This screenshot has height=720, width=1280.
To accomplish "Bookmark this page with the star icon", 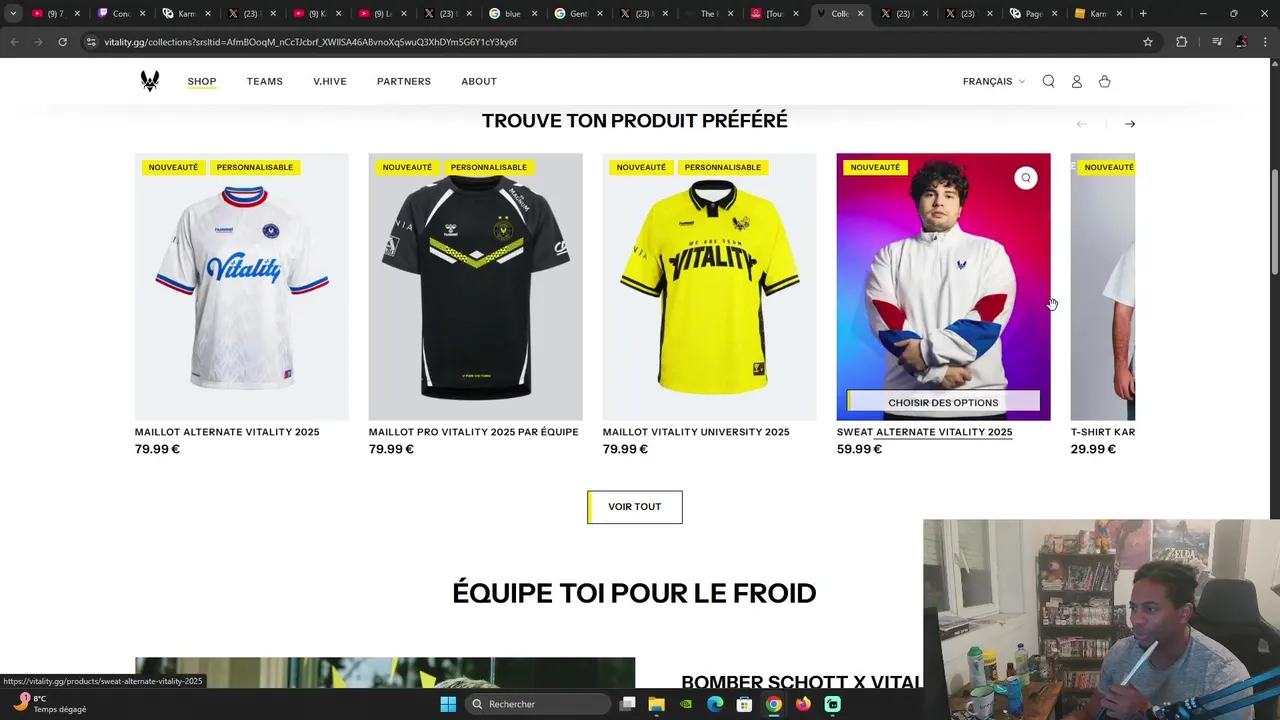I will (x=1148, y=42).
